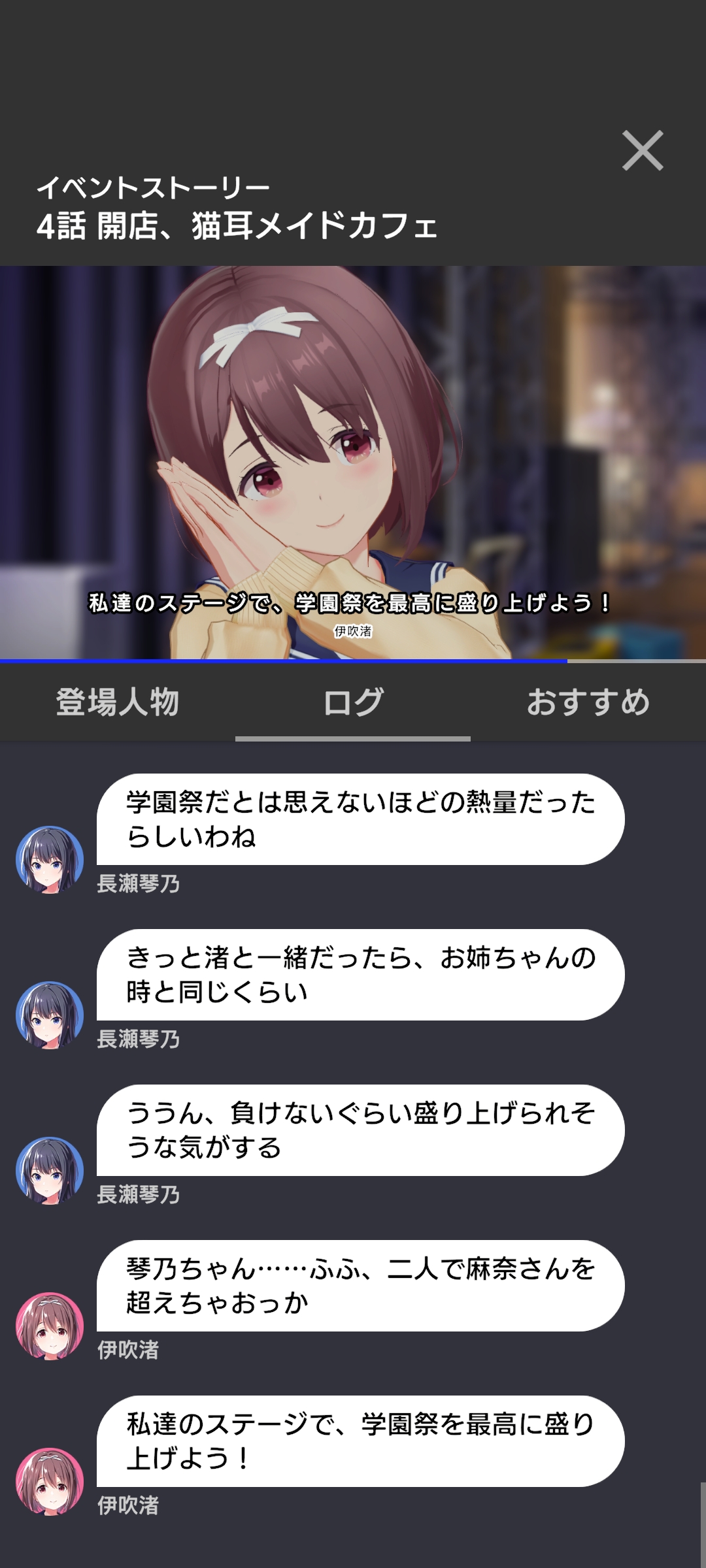Switch to the 登場人物 tab

pyautogui.click(x=118, y=702)
